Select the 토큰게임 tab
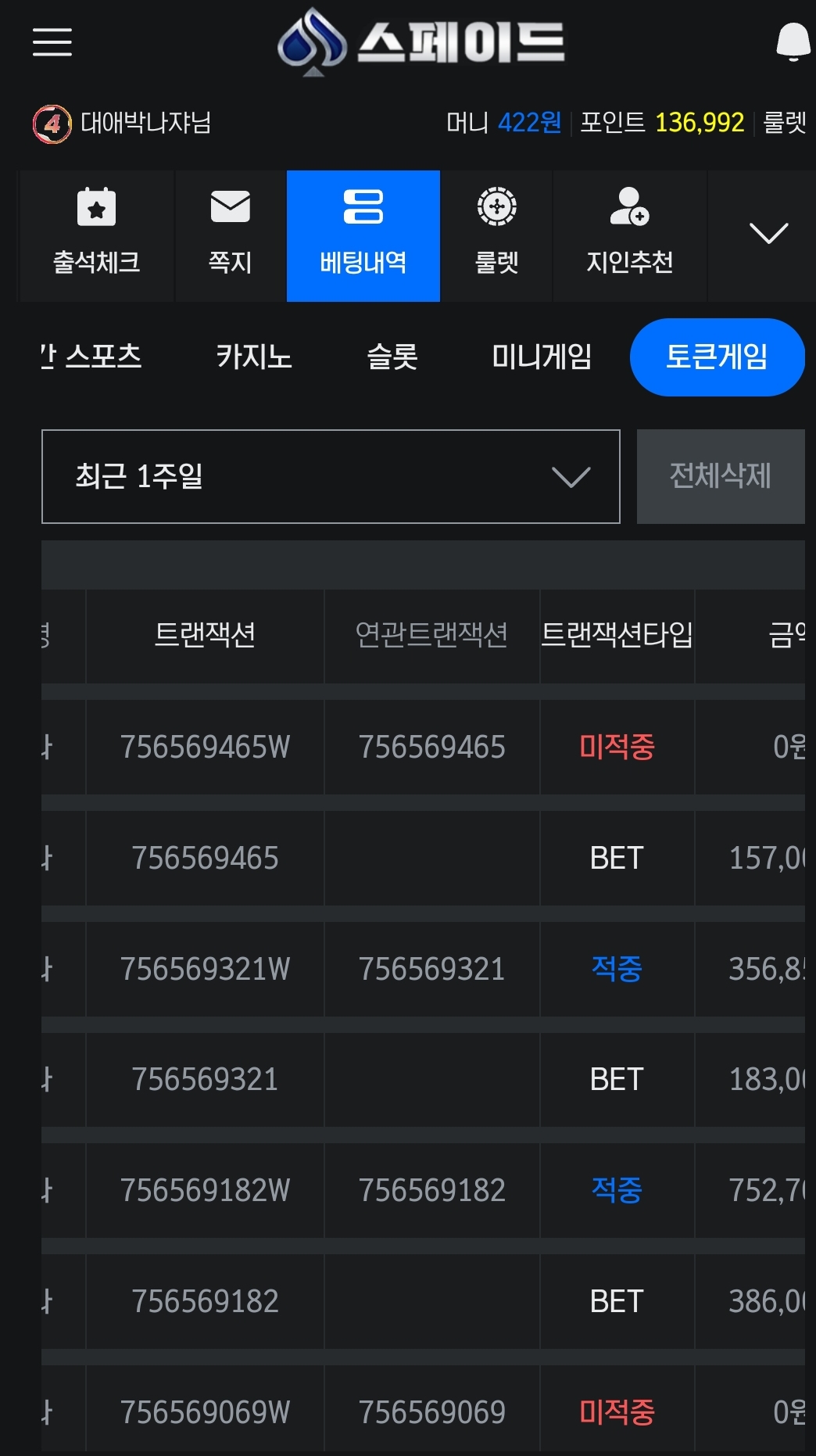The width and height of the screenshot is (816, 1456). tap(717, 357)
